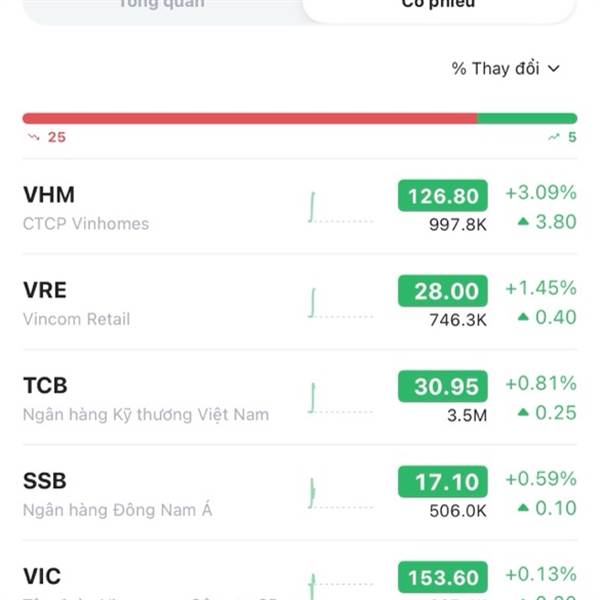Expand the % Thay đổi sort dropdown
Screen dimensions: 600x600
click(x=505, y=69)
